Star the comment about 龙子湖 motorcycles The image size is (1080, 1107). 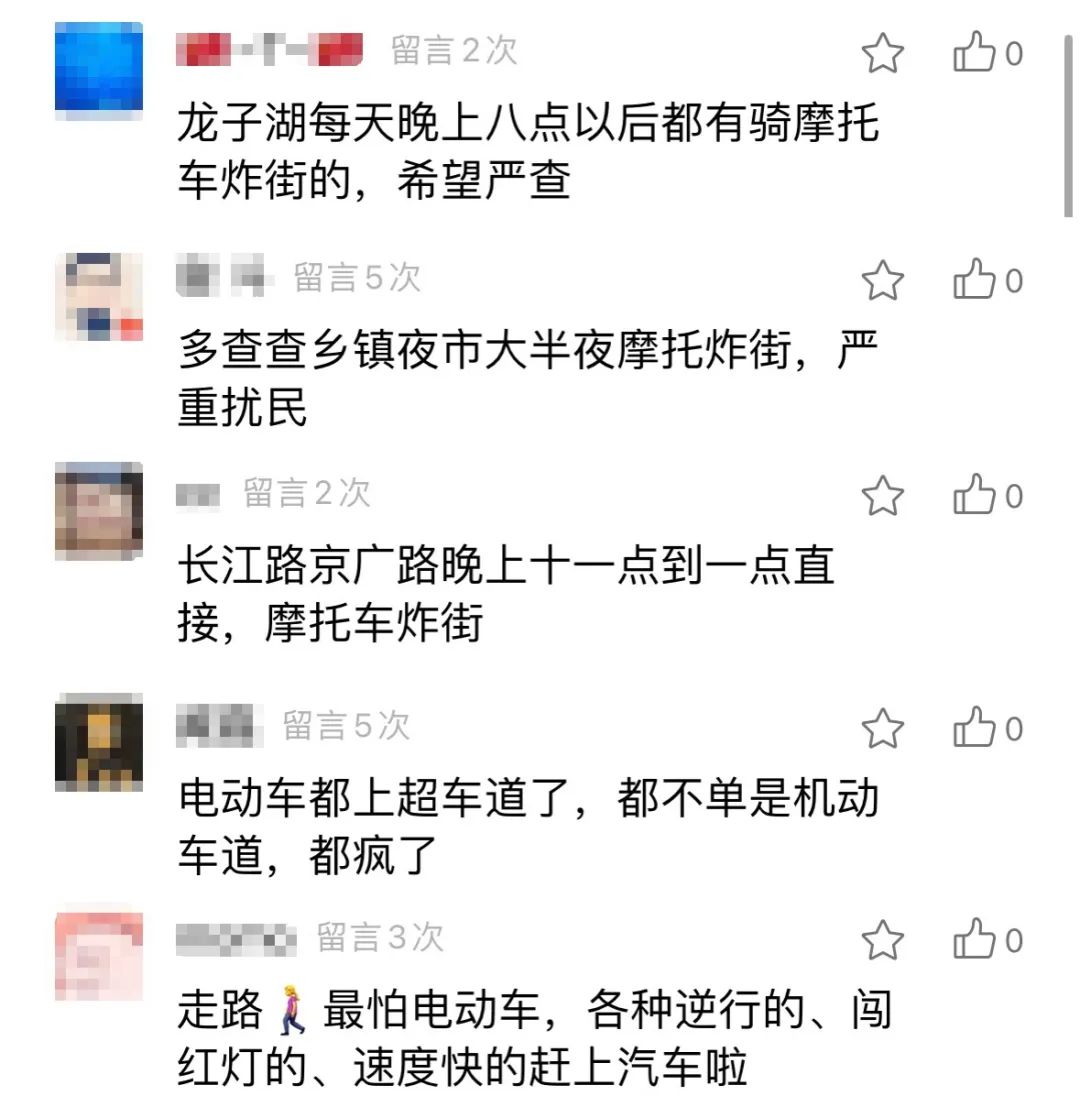tap(882, 54)
